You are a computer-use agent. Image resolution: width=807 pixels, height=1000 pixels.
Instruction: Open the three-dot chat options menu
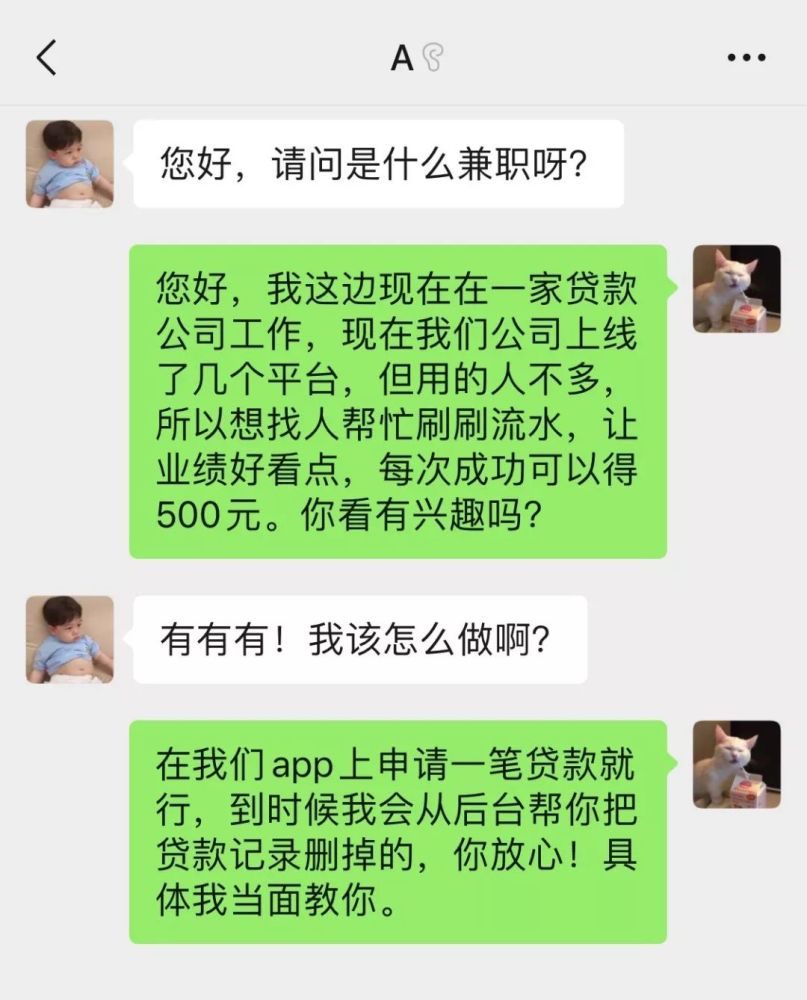[746, 58]
